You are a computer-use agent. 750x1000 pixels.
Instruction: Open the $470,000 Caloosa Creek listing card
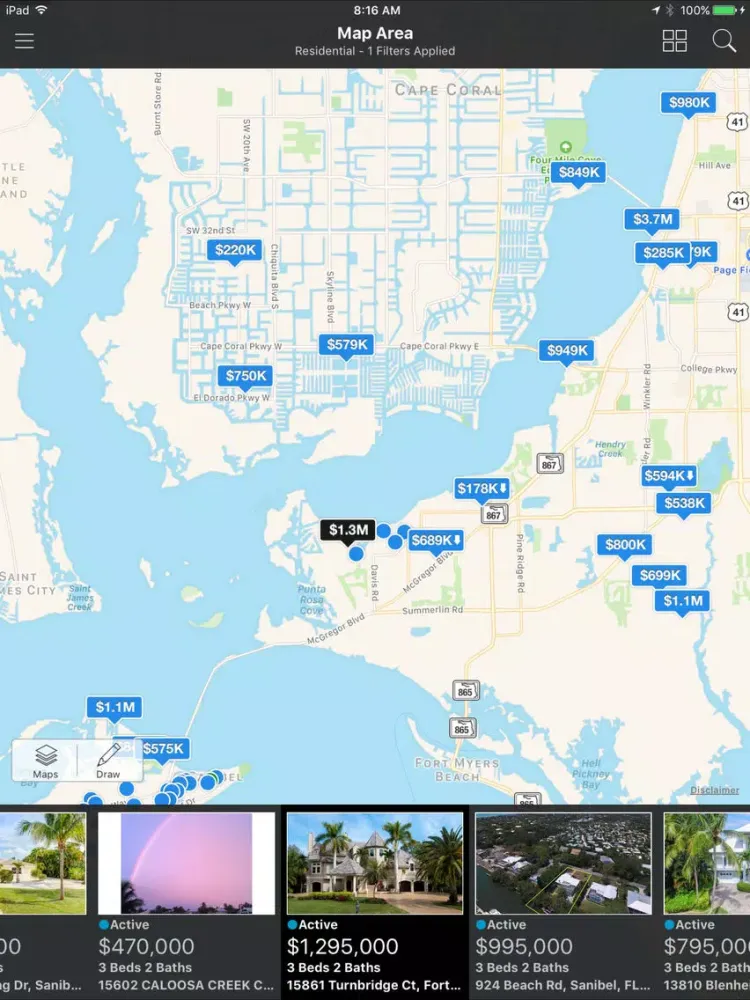click(186, 900)
